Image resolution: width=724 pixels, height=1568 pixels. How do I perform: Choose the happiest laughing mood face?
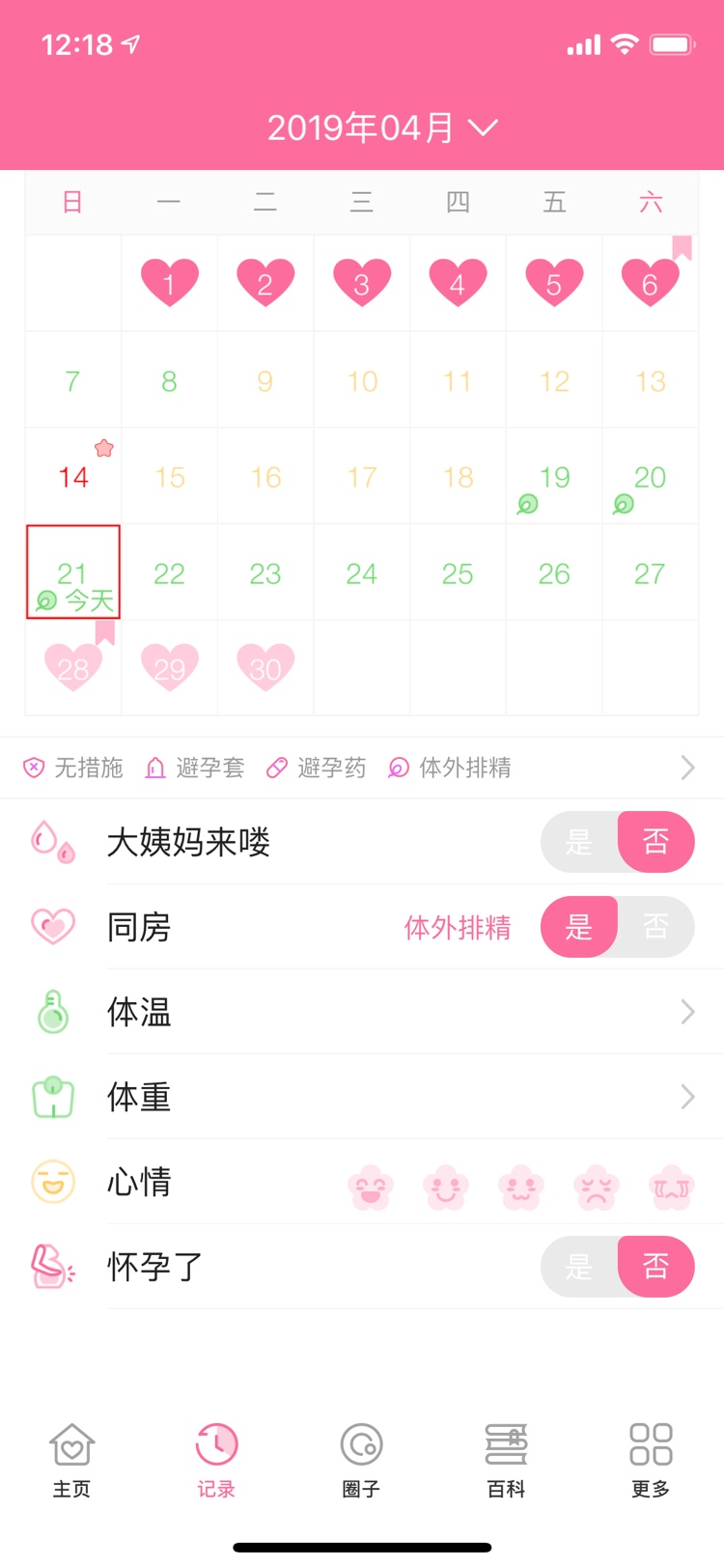[x=371, y=1187]
